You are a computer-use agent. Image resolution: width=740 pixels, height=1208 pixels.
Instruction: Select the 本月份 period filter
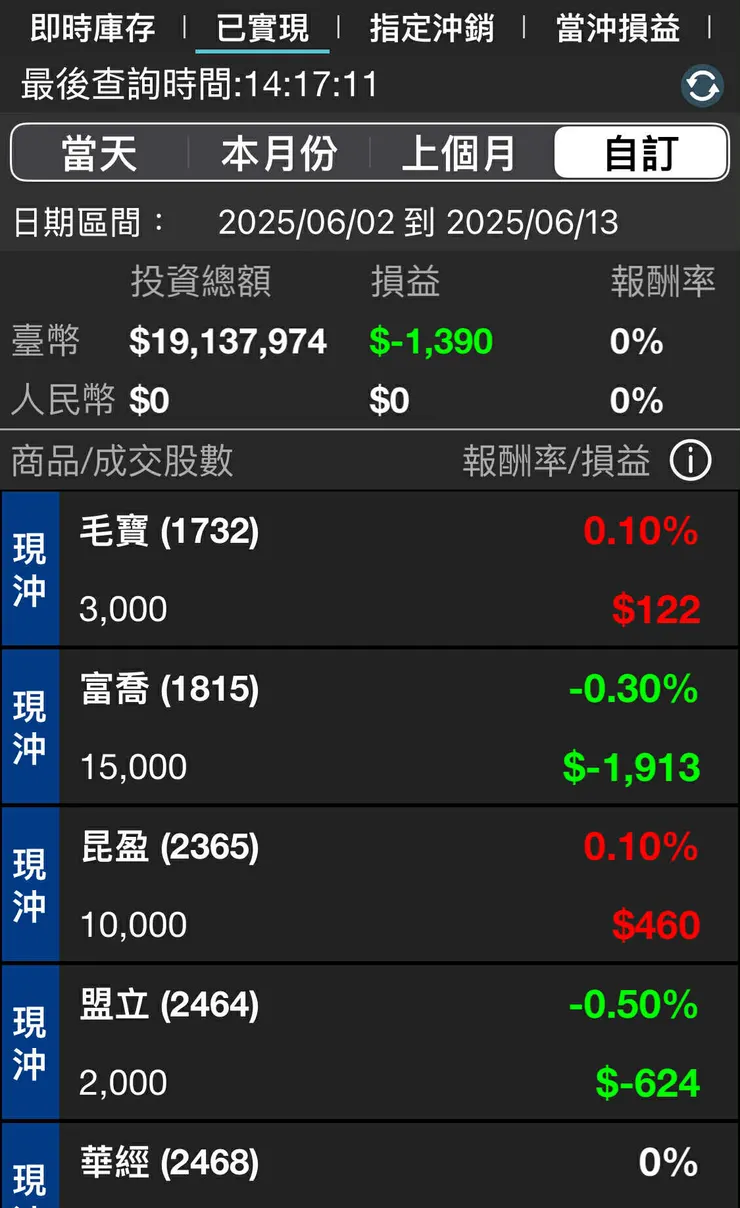click(x=278, y=152)
